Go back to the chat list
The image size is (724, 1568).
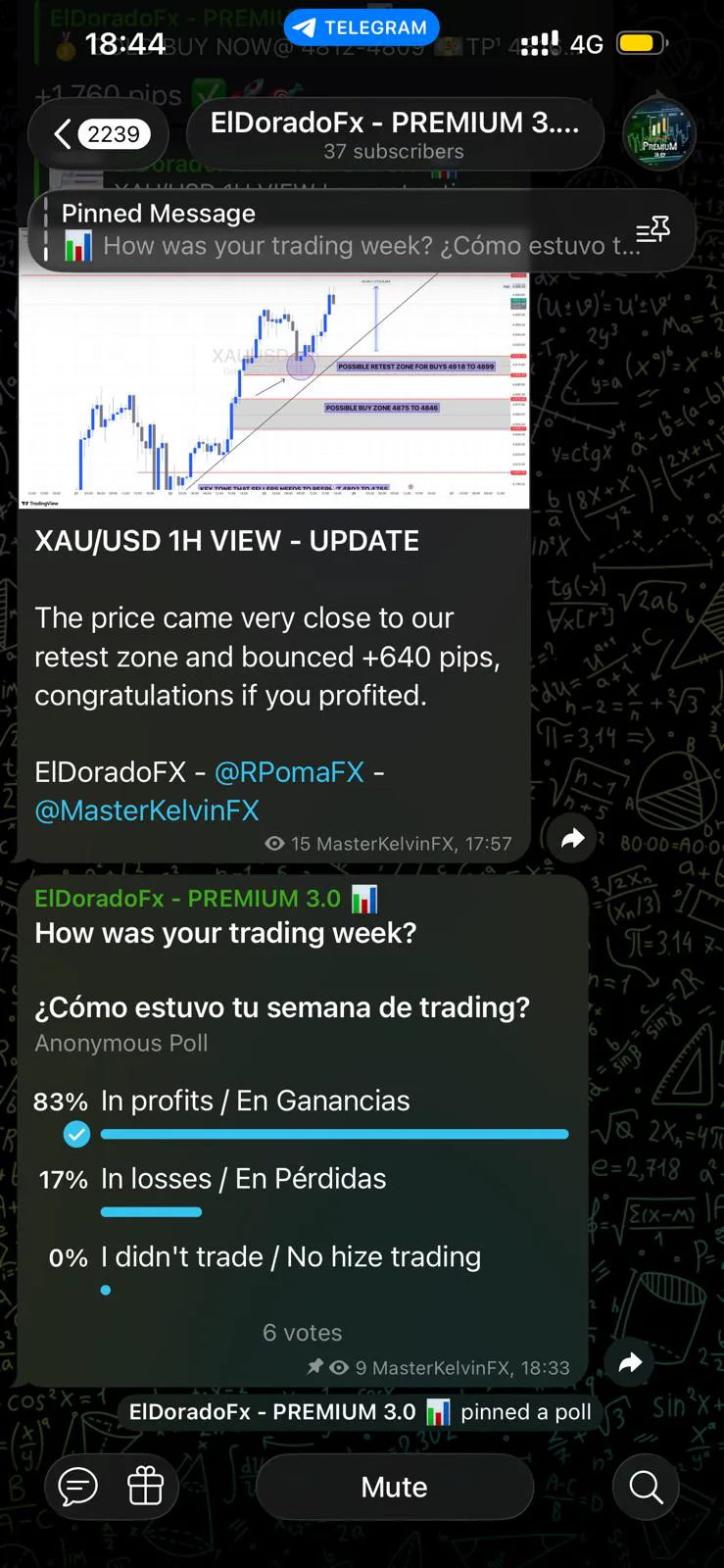[x=98, y=134]
